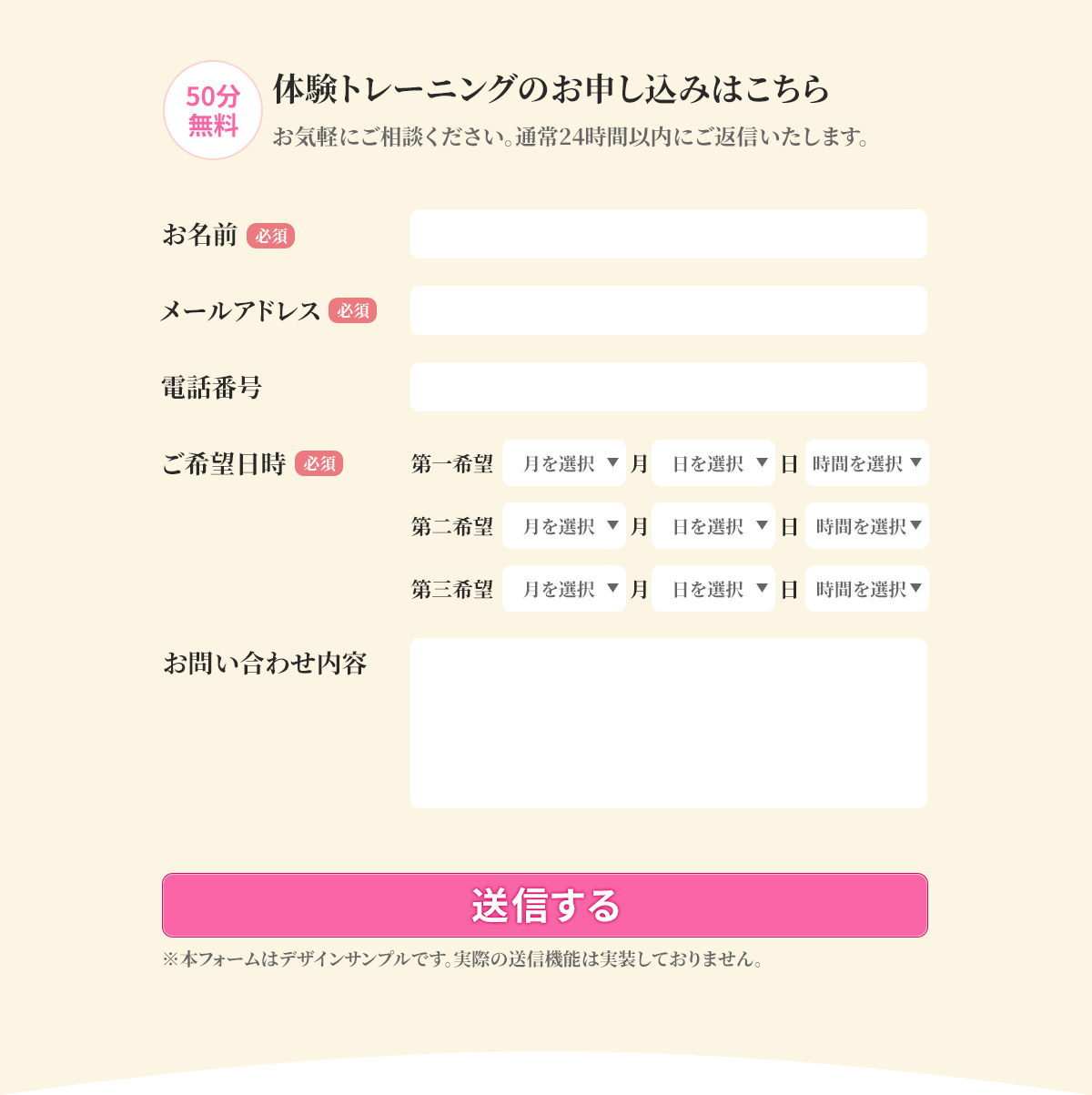
Task: Tap the お名前 text field
Action: point(668,234)
